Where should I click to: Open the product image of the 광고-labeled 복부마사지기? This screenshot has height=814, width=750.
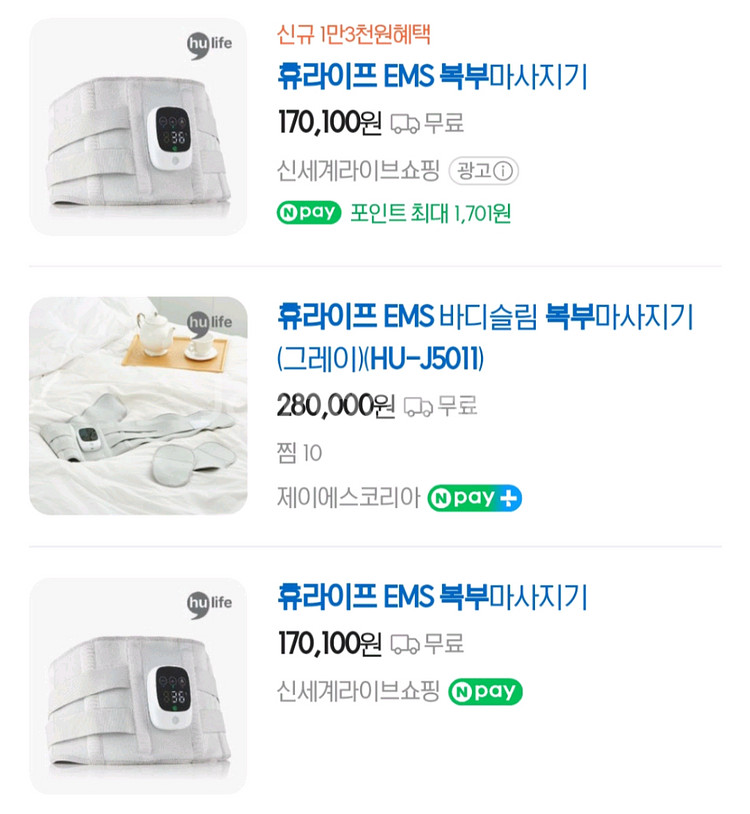coord(138,127)
